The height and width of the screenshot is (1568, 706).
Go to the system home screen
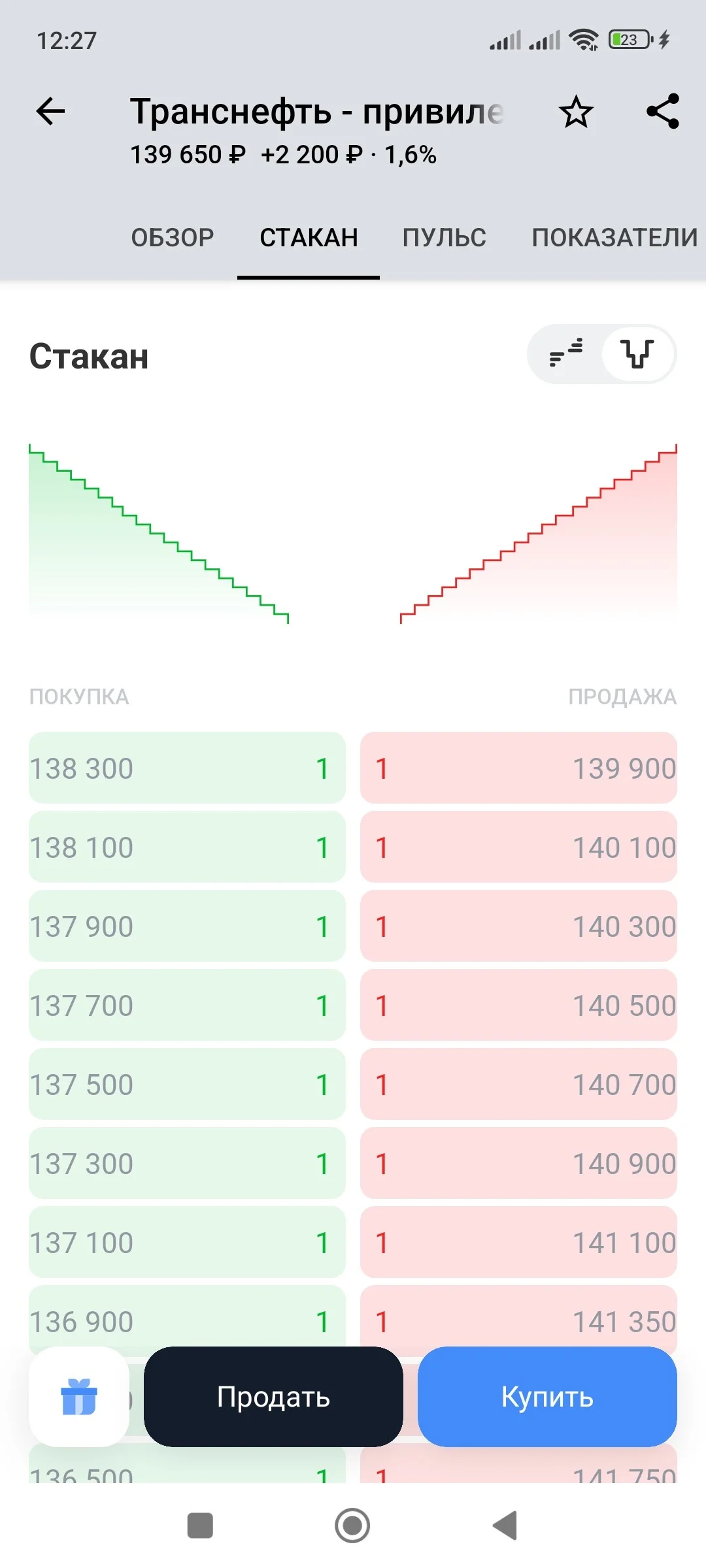(352, 1526)
